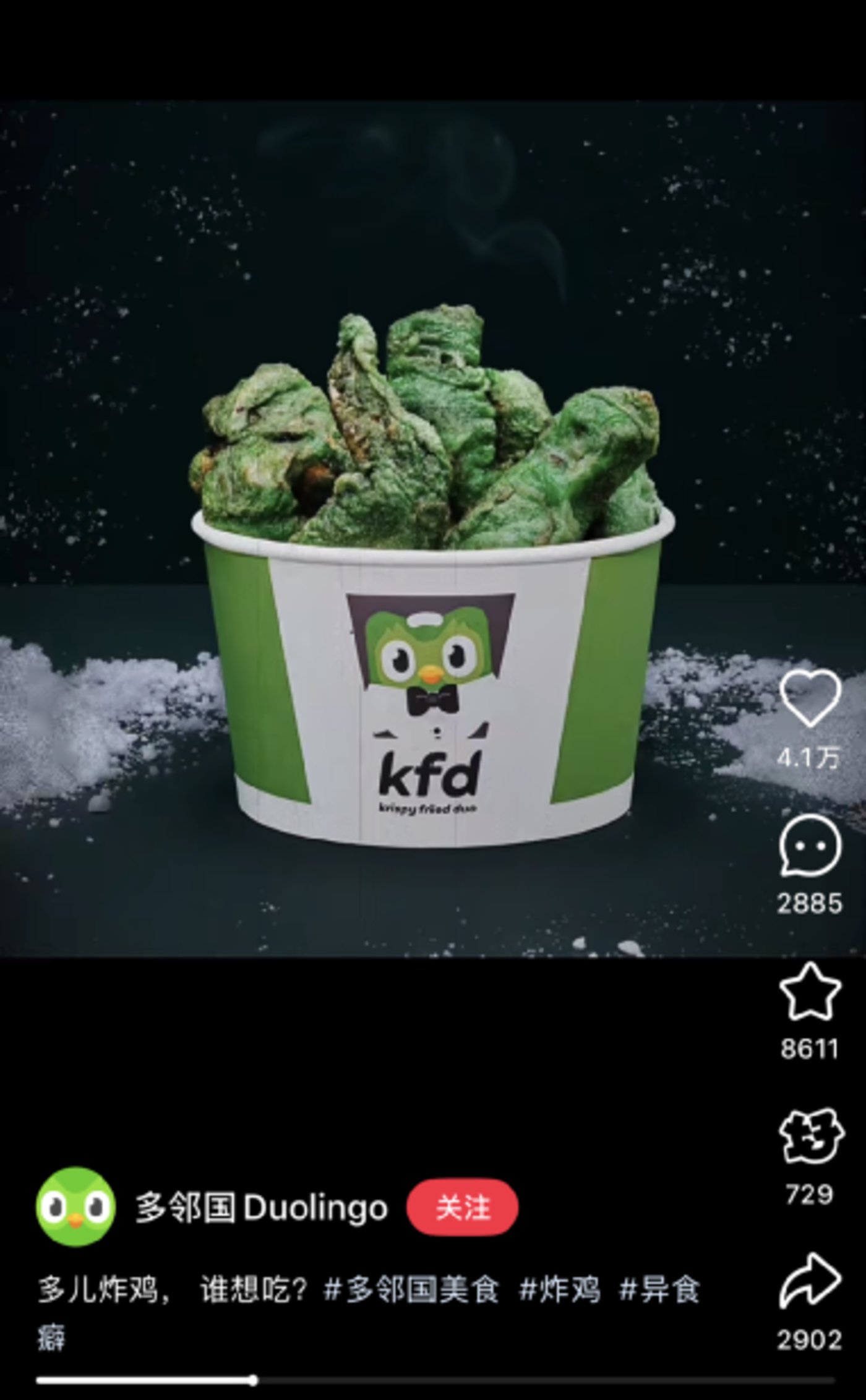Screen dimensions: 866x1400
Task: Open the comments with 2885 replies
Action: pos(810,845)
